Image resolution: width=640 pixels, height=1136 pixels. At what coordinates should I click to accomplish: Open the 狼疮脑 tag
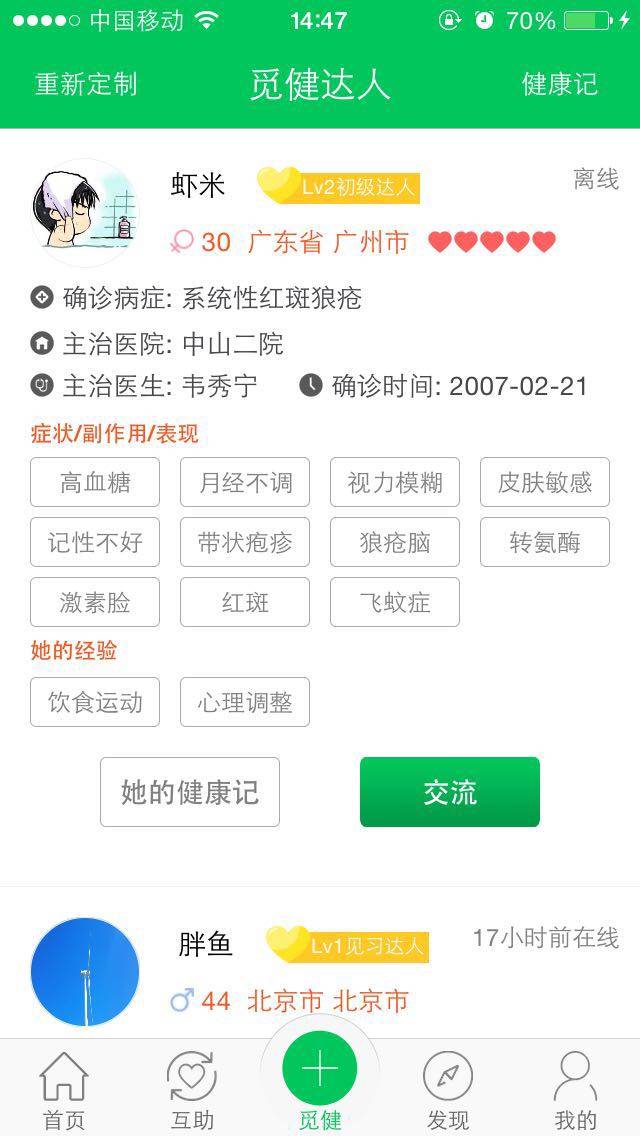pos(395,543)
